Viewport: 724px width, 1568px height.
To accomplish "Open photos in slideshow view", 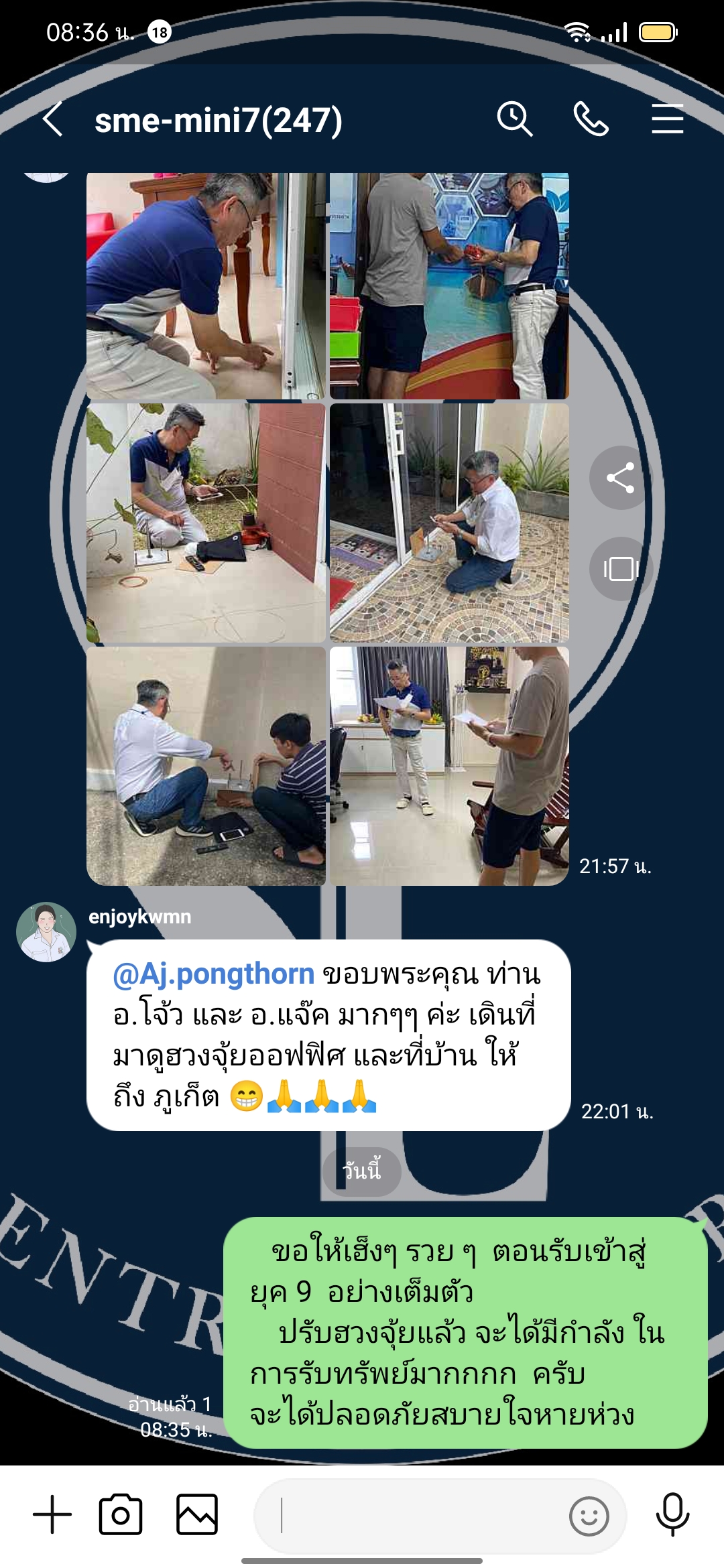I will tap(620, 569).
